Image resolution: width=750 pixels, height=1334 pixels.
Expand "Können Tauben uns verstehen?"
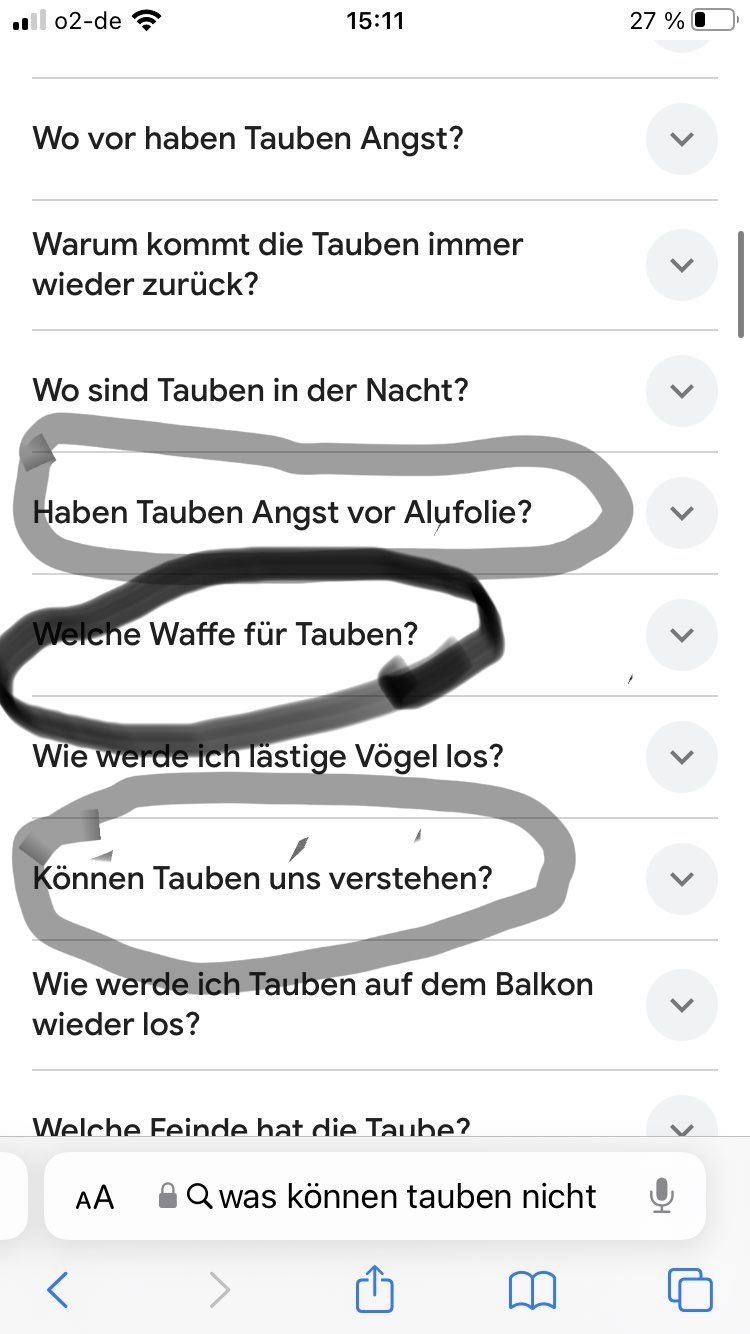tap(681, 879)
